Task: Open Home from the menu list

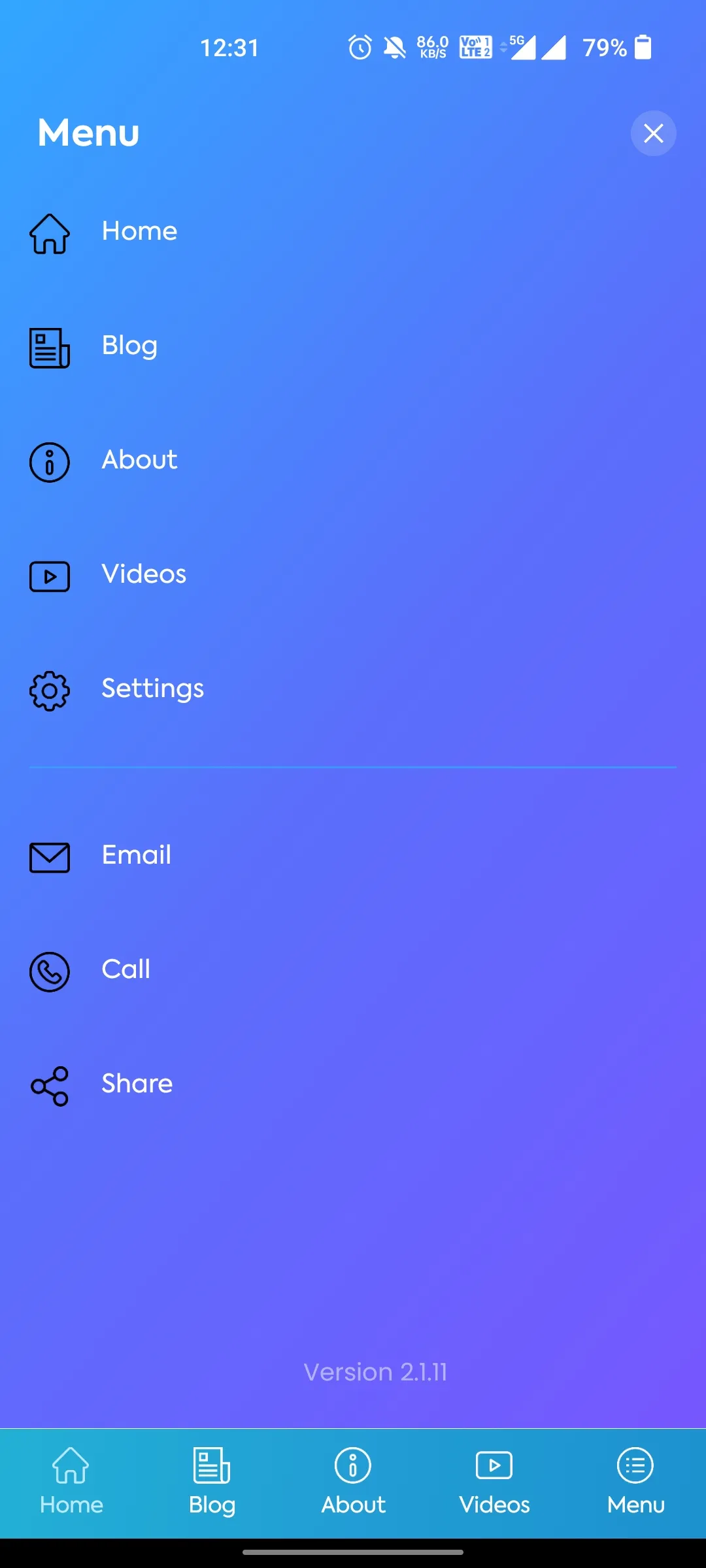Action: [x=139, y=232]
